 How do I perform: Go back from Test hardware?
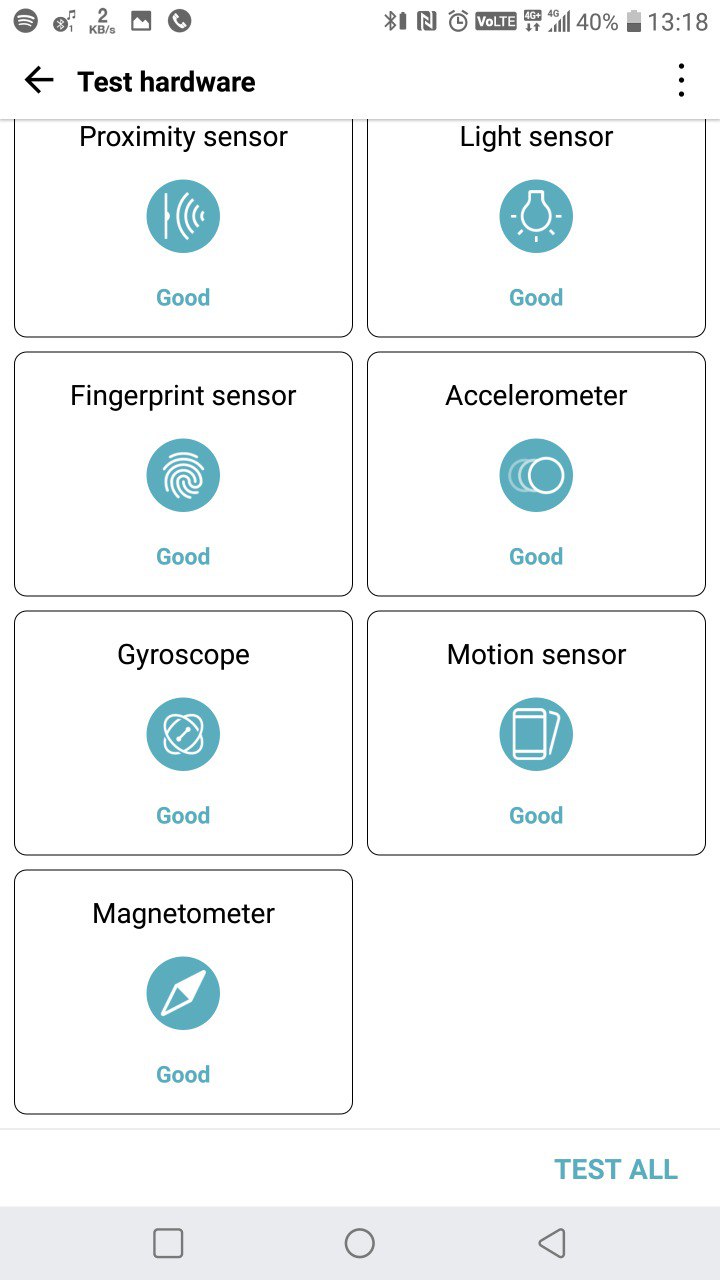pyautogui.click(x=39, y=81)
